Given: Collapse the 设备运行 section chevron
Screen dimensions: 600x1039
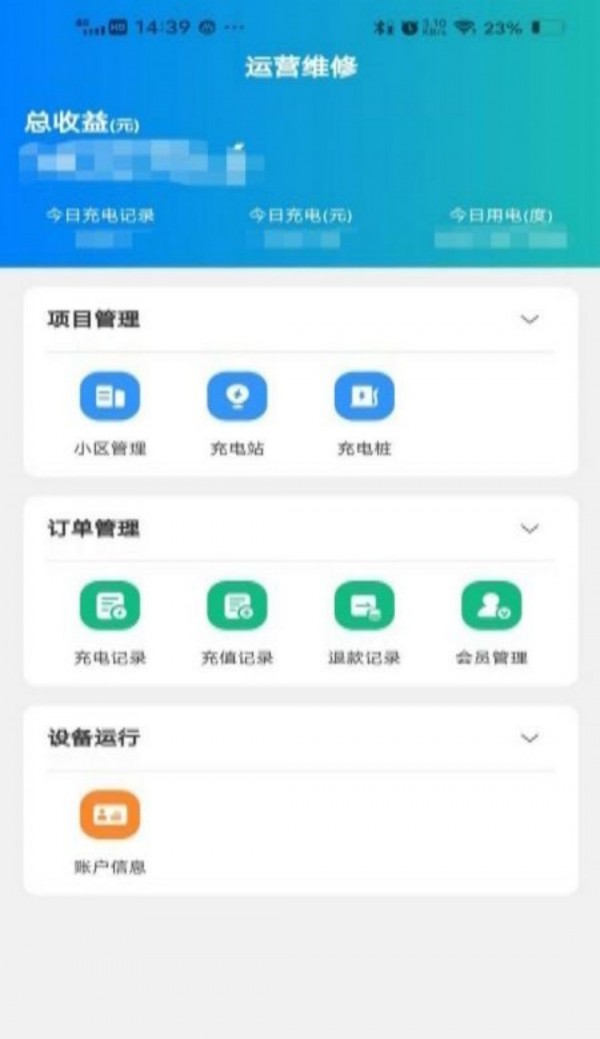Looking at the screenshot, I should [x=530, y=738].
